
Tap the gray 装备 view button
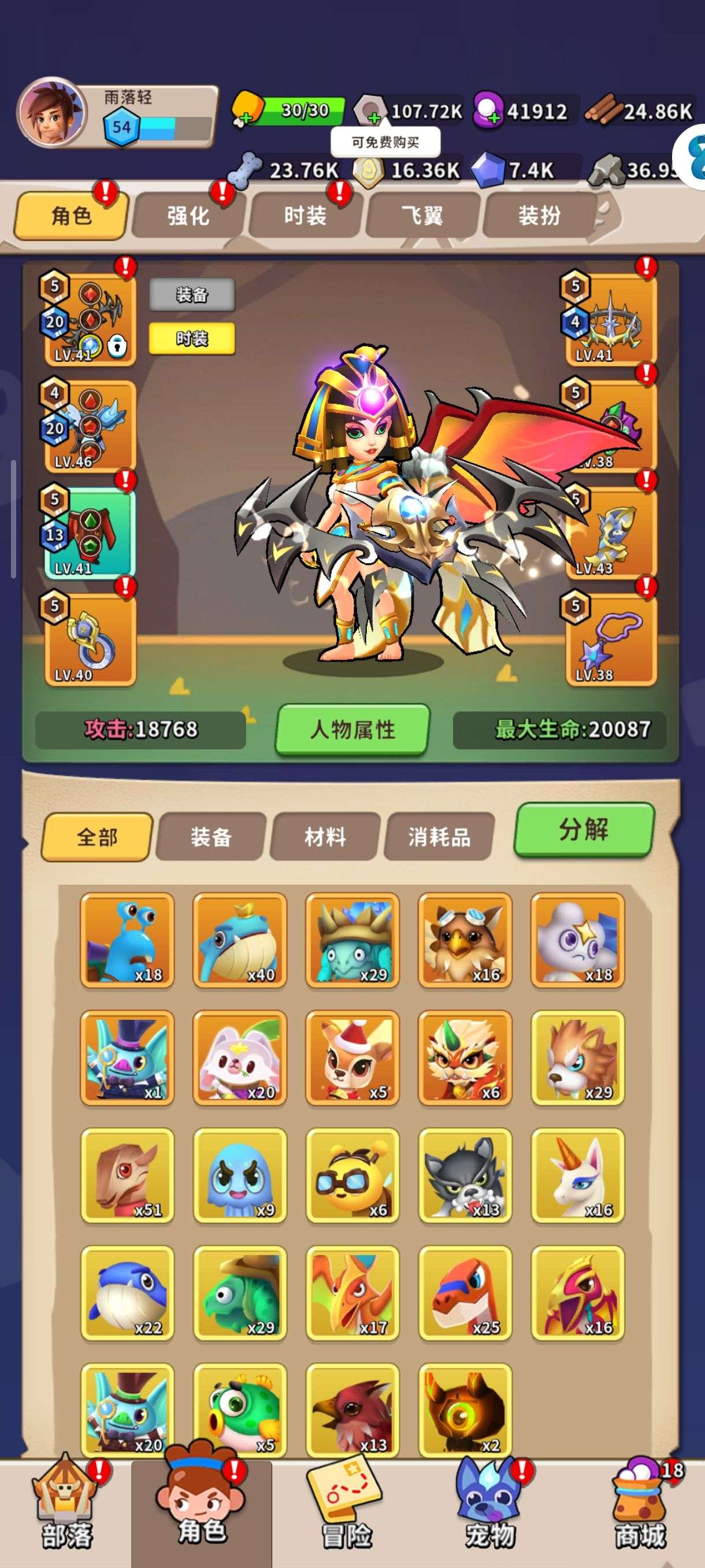(192, 295)
